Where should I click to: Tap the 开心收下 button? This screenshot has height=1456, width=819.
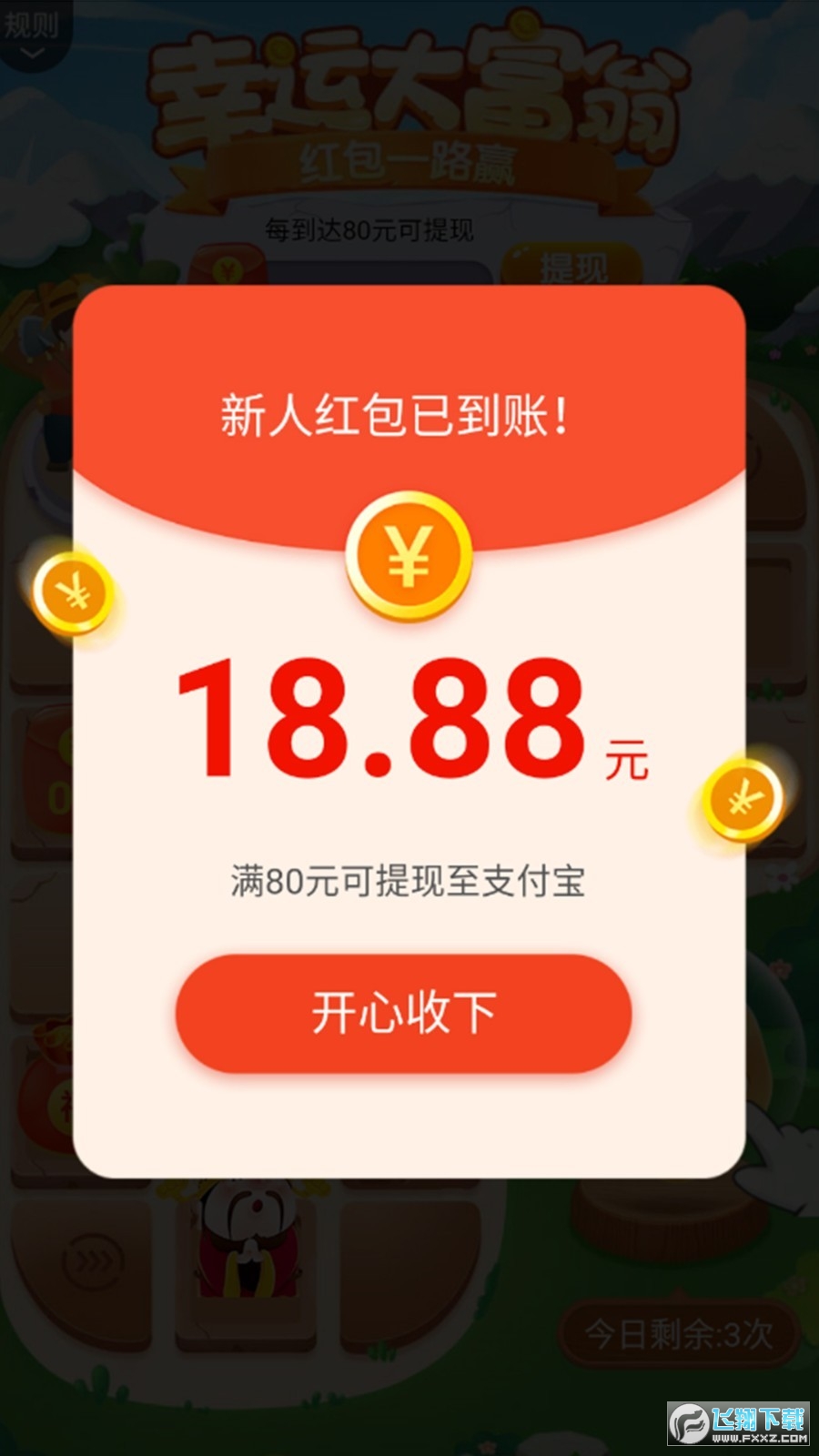(404, 1013)
